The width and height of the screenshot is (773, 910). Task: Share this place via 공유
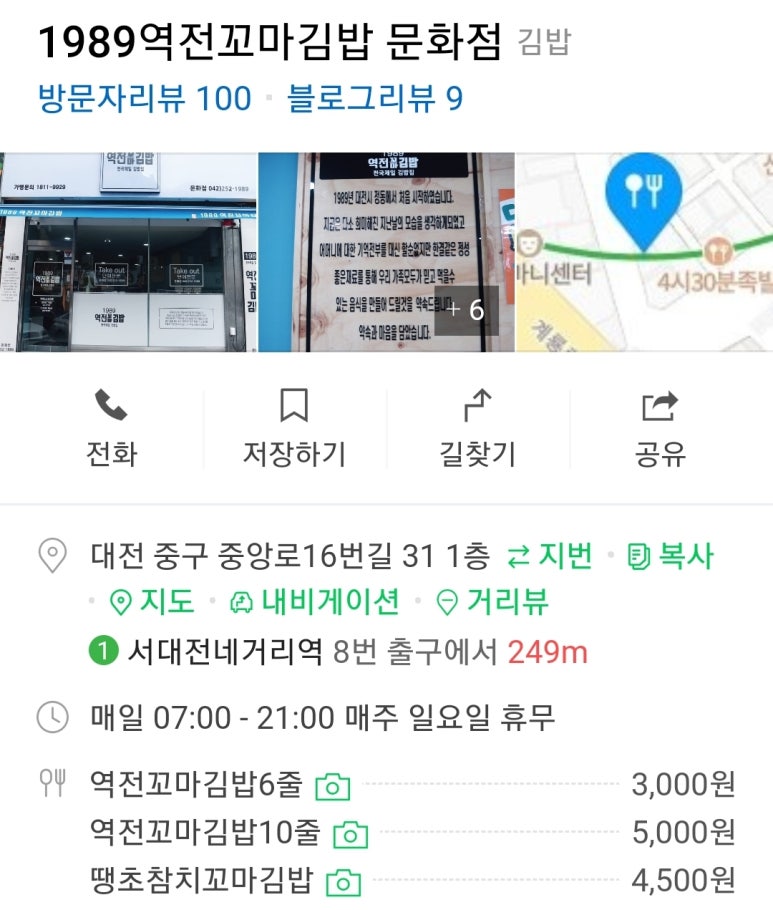660,429
